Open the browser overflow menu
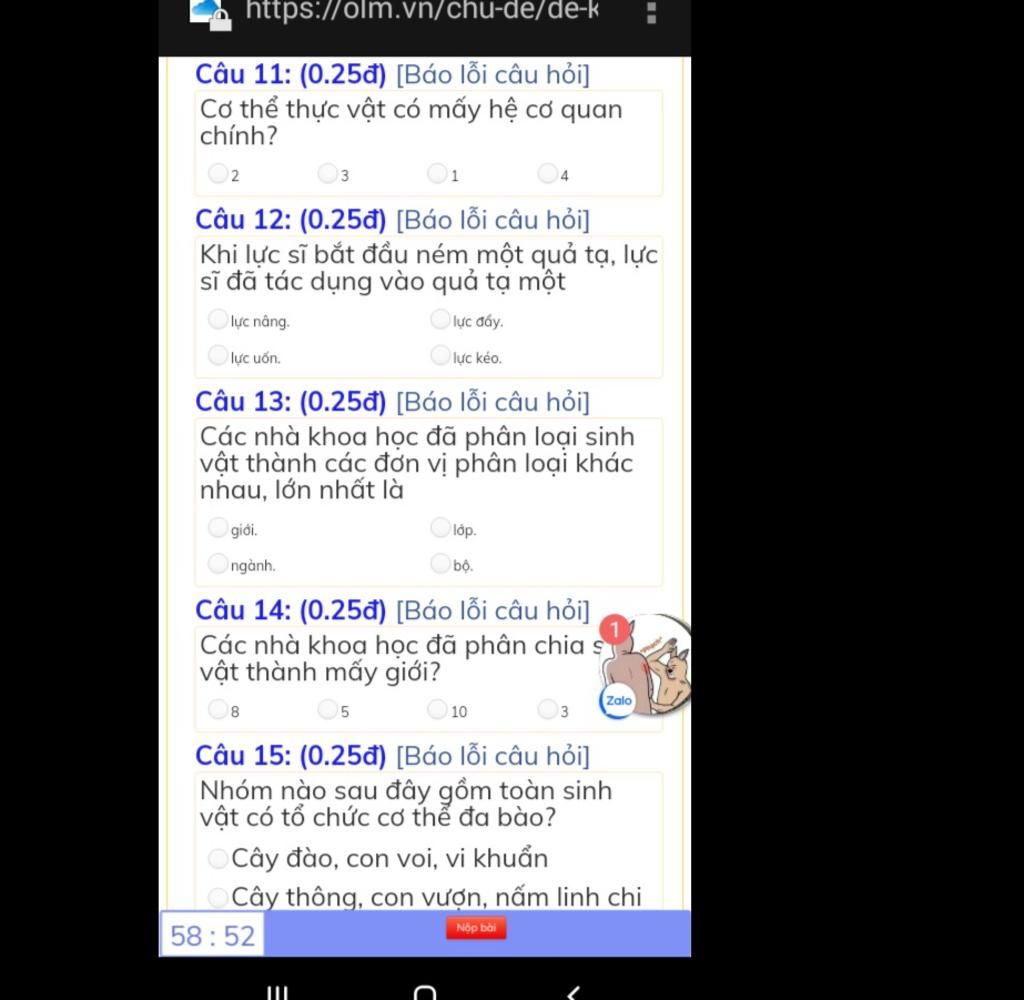The width and height of the screenshot is (1024, 1000). coord(652,13)
